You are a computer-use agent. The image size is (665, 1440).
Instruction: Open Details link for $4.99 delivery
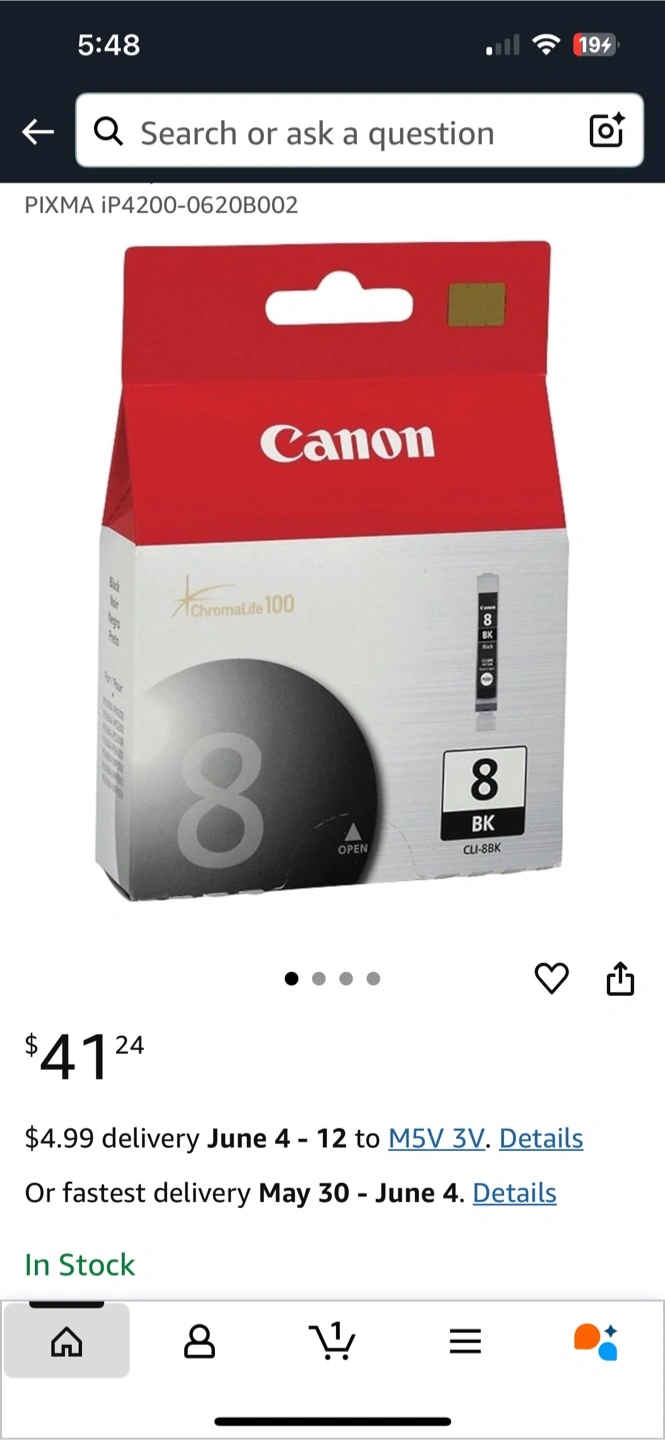541,1138
